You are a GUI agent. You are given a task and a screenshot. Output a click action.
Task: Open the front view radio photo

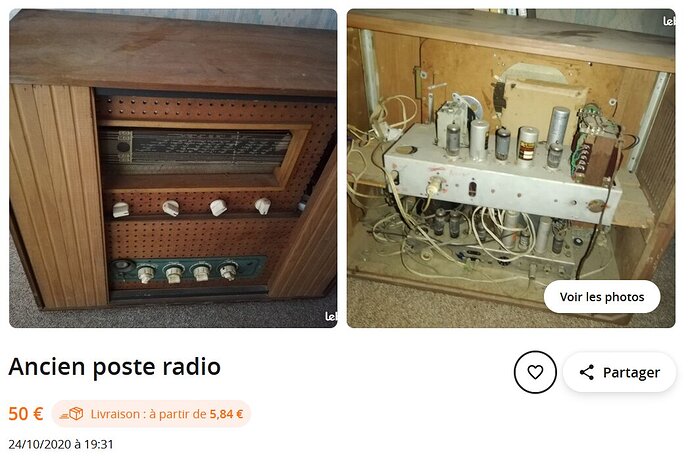point(173,168)
